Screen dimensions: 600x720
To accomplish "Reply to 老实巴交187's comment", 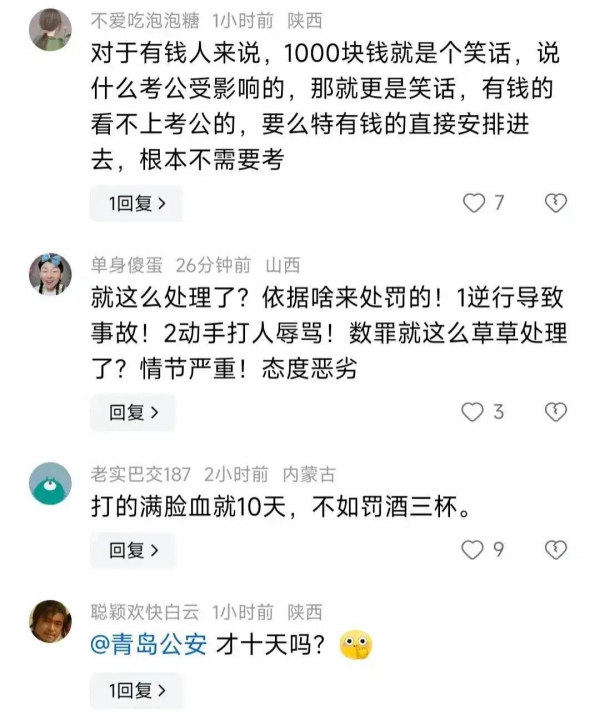I will pos(132,550).
